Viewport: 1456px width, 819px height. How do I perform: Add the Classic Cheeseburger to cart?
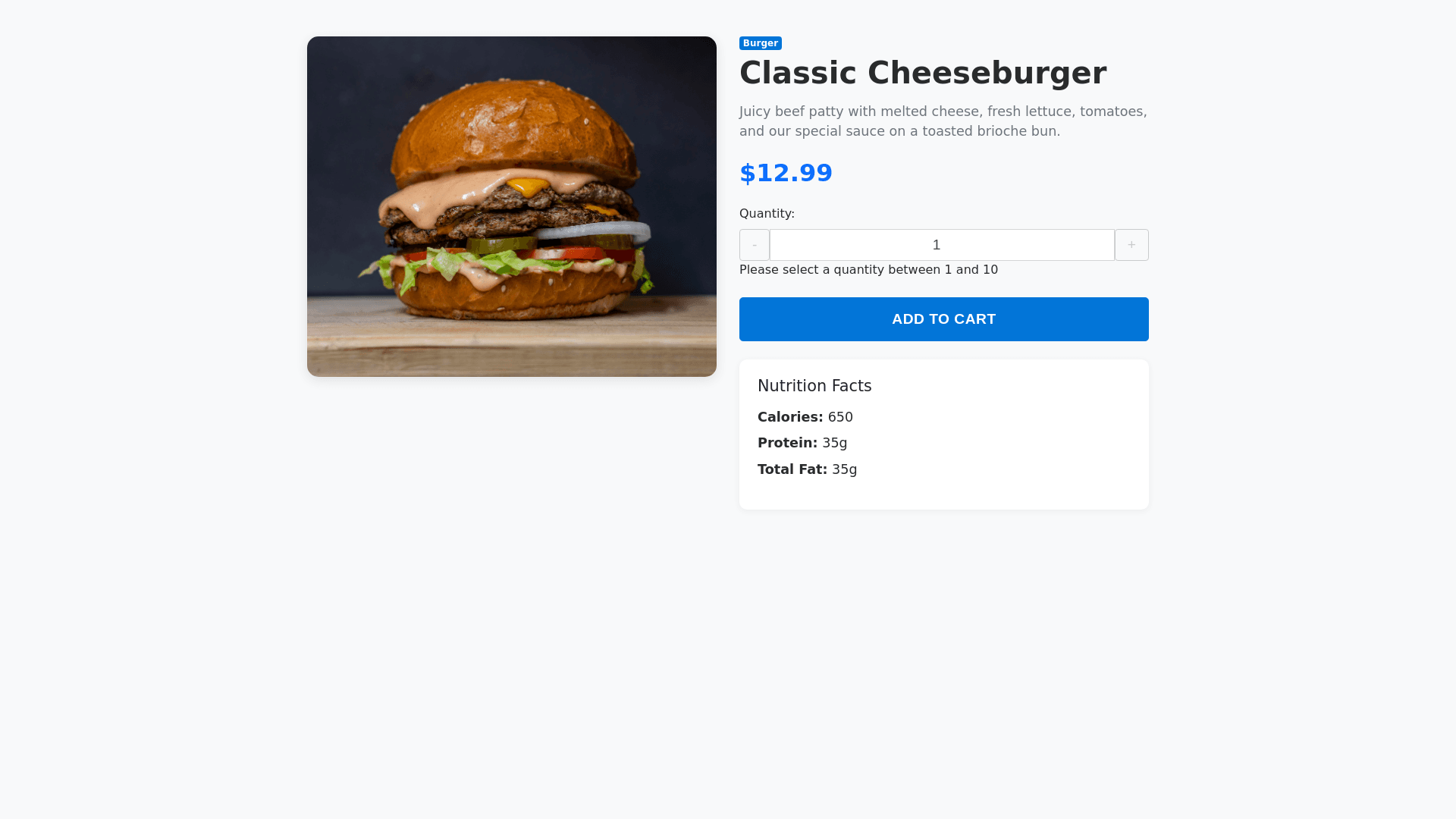tap(943, 319)
